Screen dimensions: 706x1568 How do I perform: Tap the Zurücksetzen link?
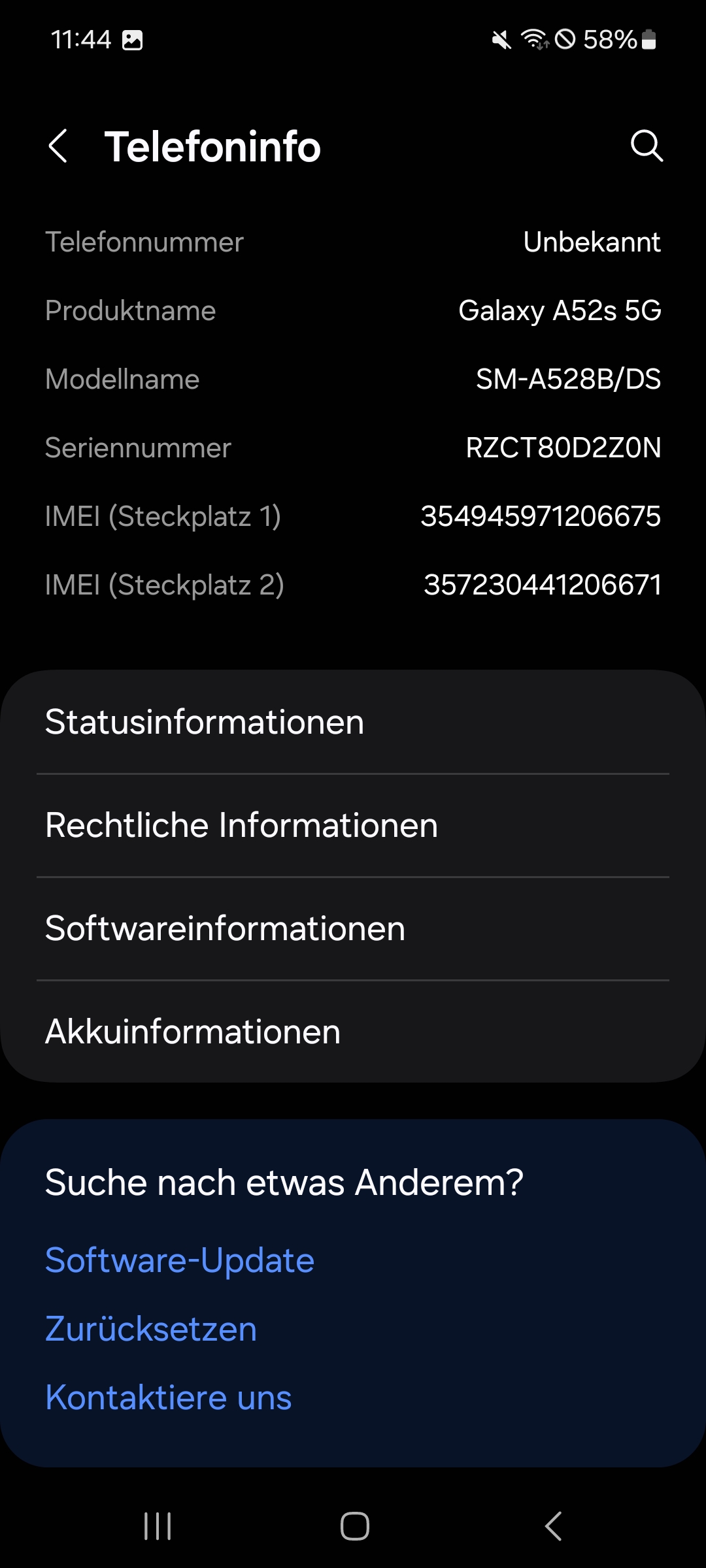coord(151,1330)
